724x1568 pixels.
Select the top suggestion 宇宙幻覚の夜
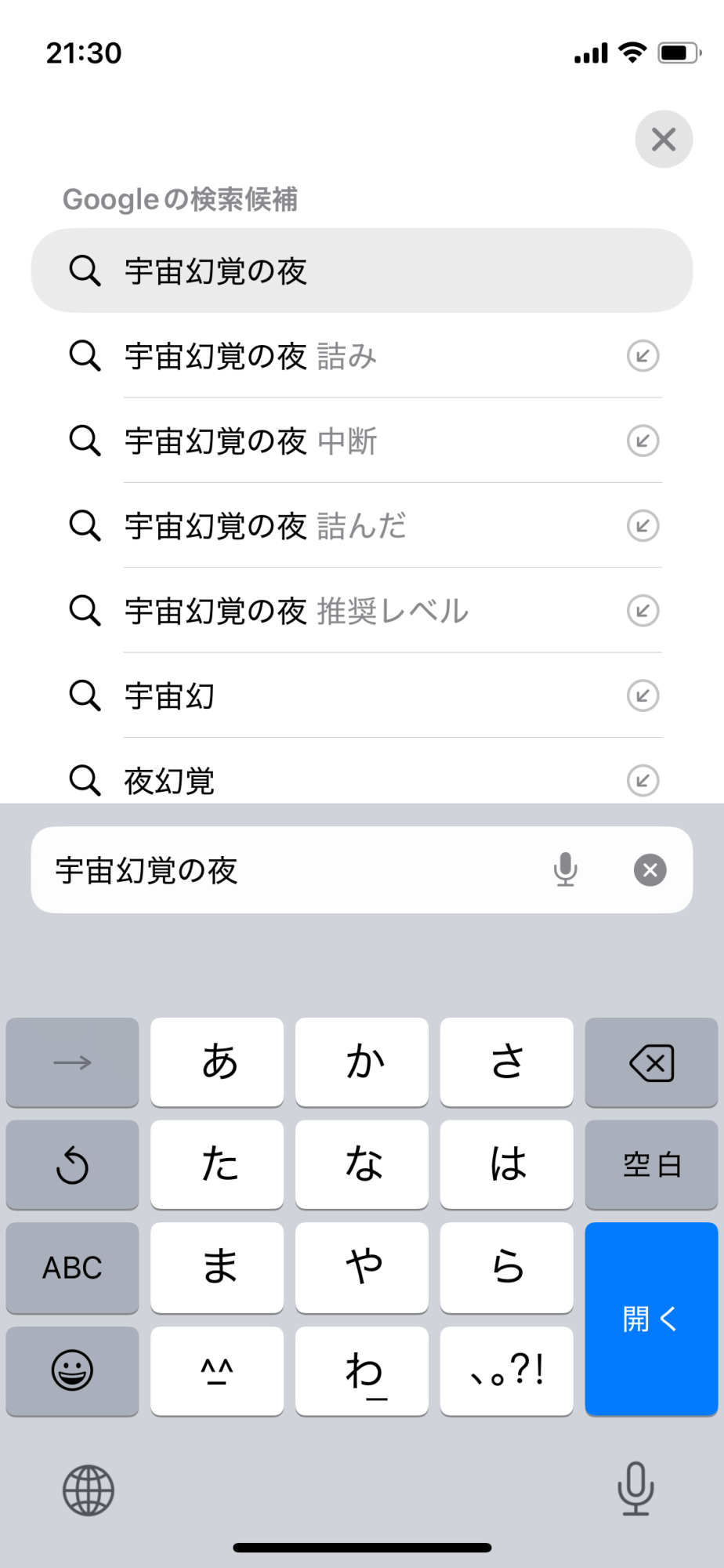360,271
